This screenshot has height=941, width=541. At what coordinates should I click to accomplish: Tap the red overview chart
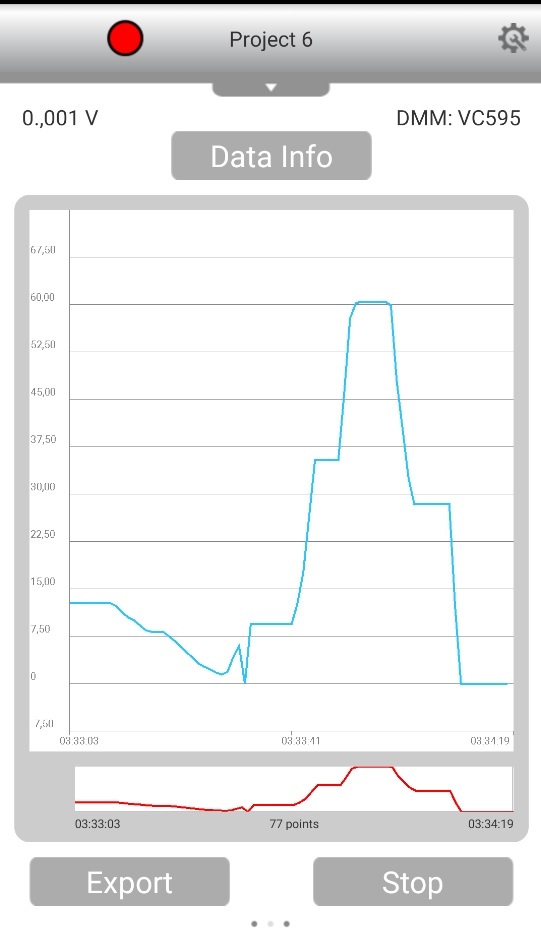click(294, 789)
